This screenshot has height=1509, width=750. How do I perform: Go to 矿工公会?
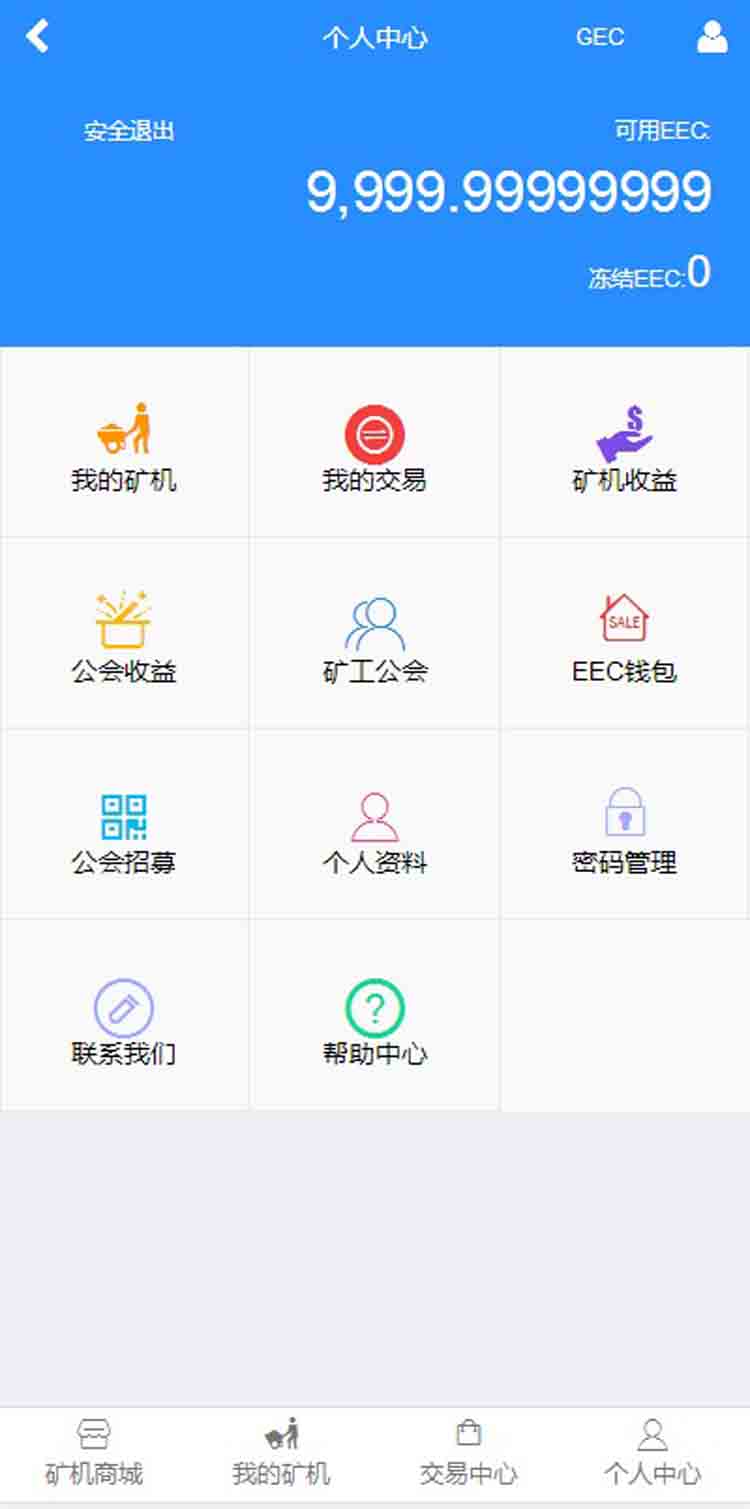(x=374, y=636)
